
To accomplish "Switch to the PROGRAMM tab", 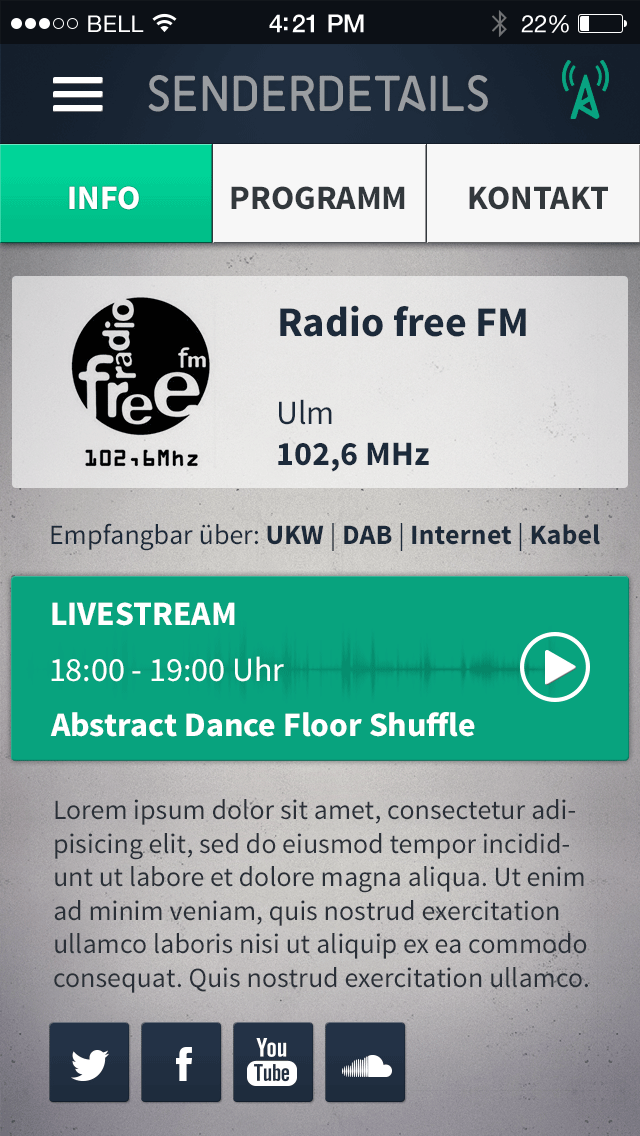I will click(318, 195).
